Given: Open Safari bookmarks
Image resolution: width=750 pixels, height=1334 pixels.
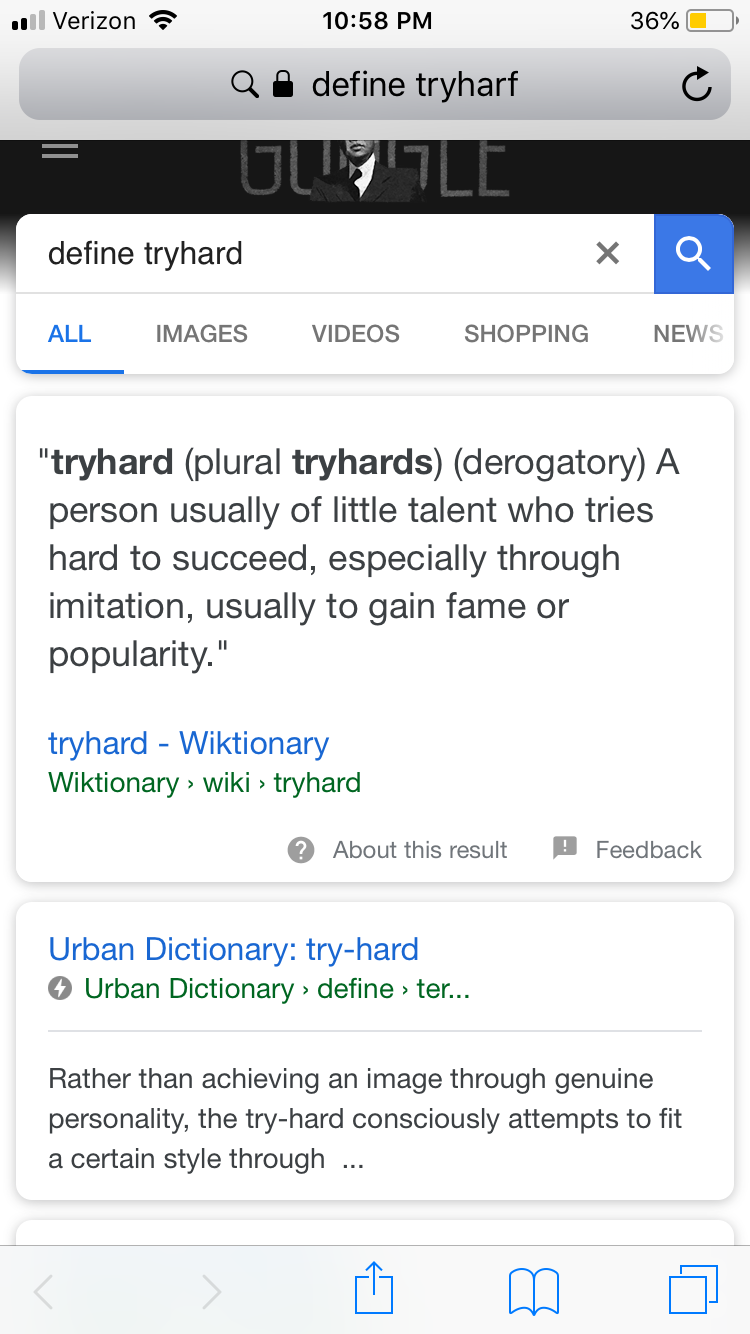Looking at the screenshot, I should (533, 1291).
